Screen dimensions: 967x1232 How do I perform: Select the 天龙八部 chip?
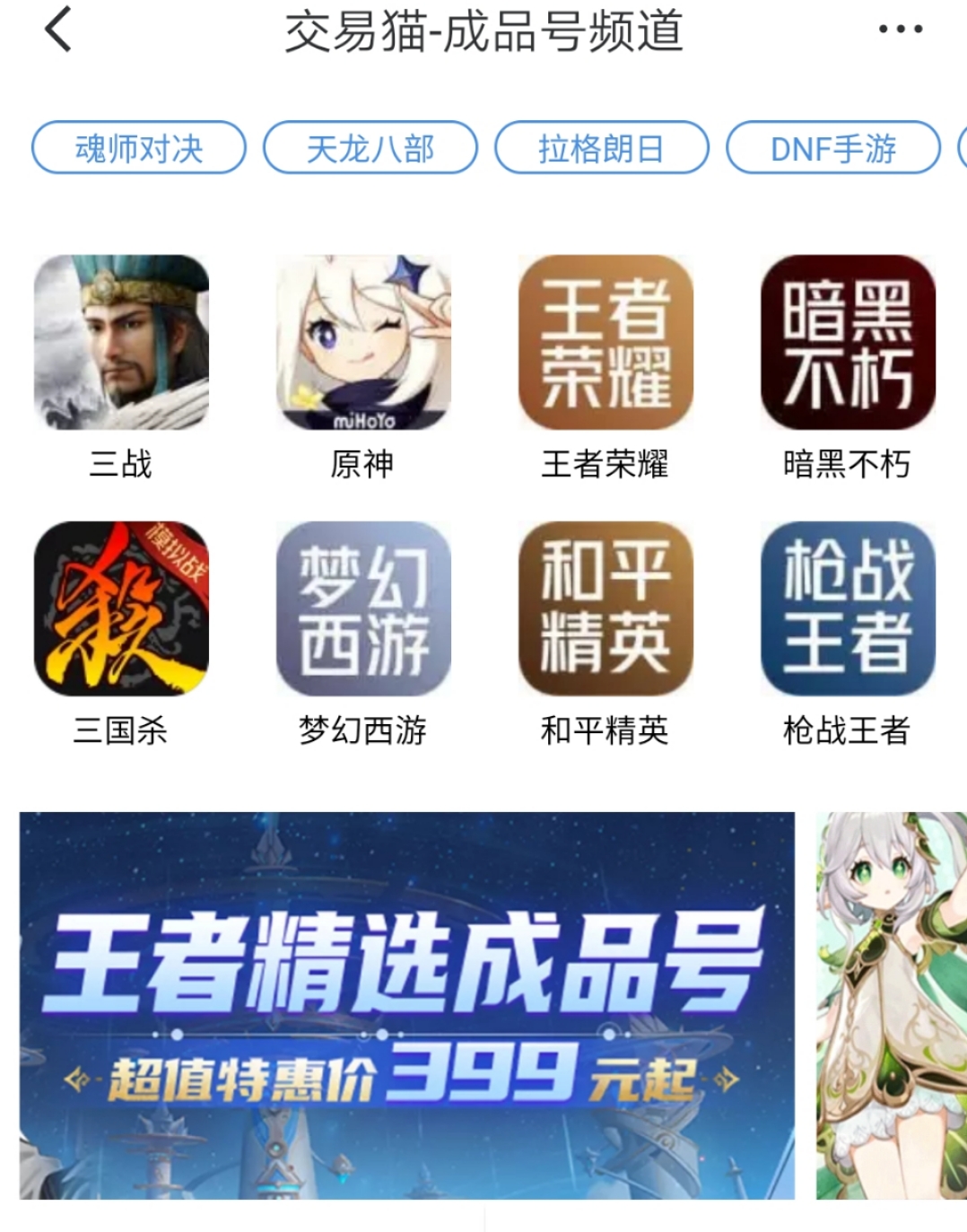(370, 148)
